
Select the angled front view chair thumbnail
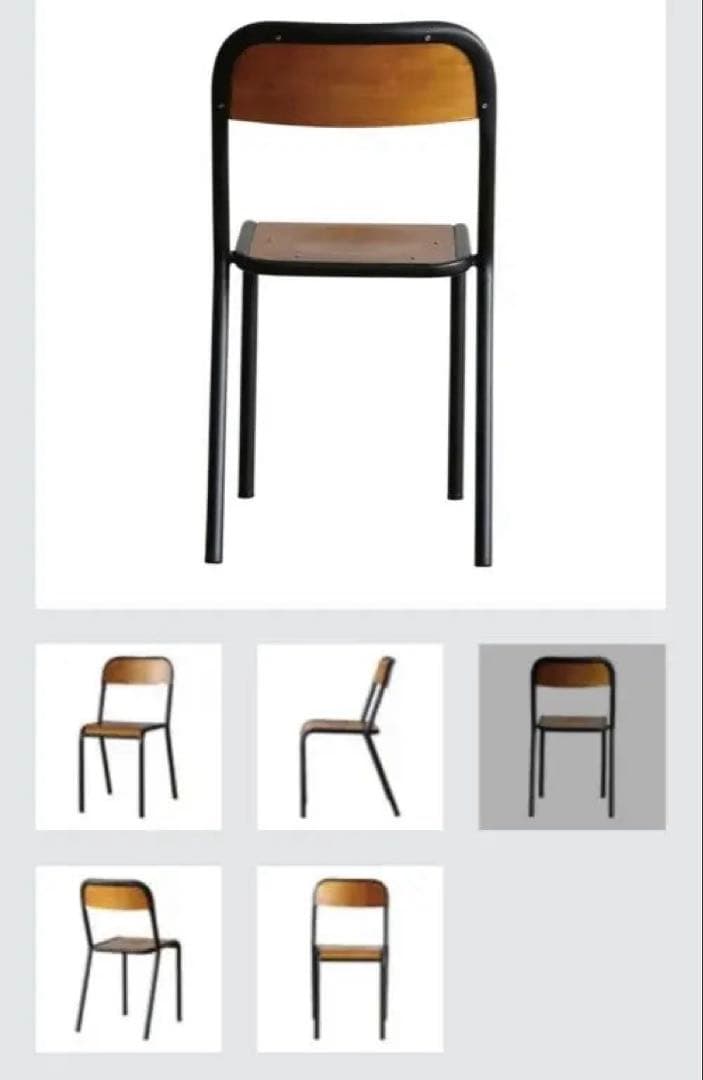coord(128,736)
